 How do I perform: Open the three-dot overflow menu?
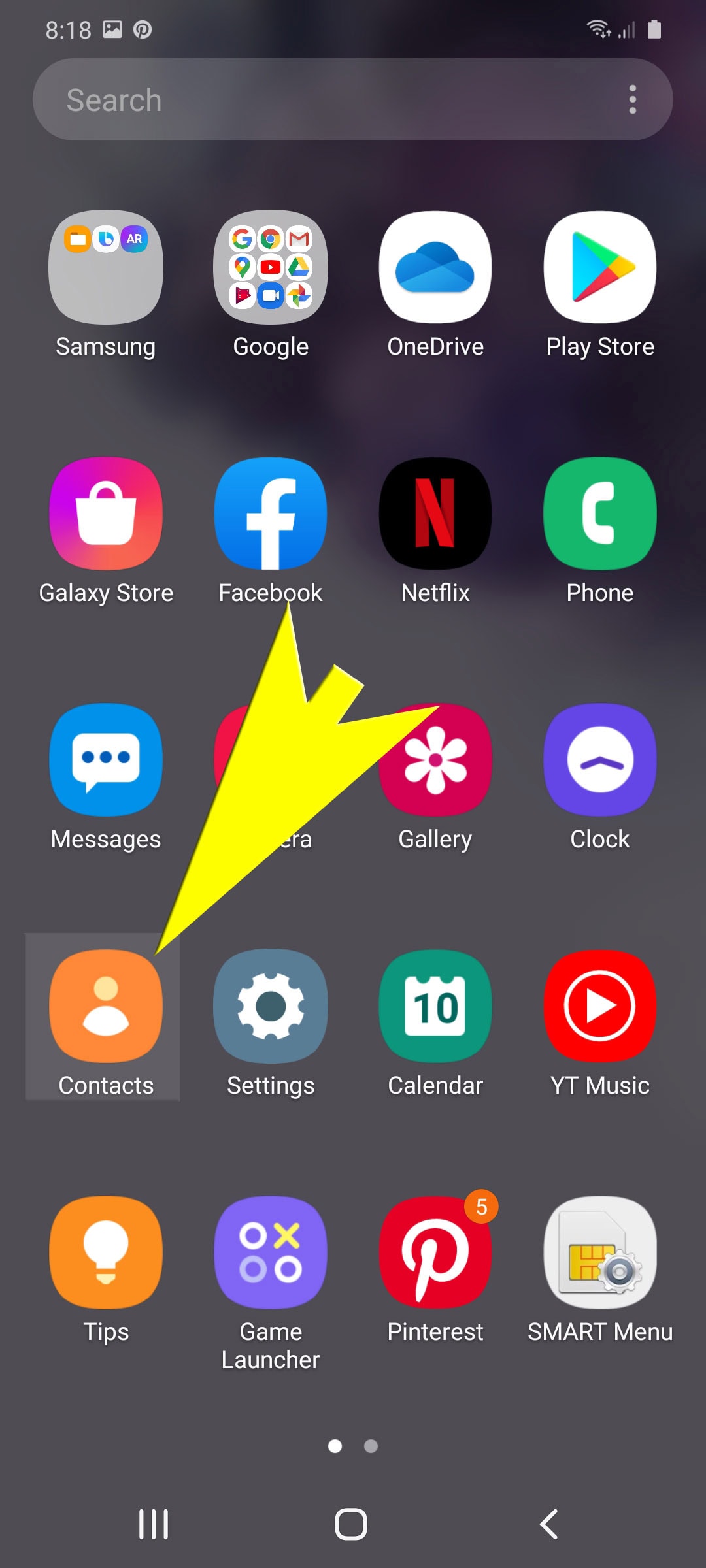632,100
